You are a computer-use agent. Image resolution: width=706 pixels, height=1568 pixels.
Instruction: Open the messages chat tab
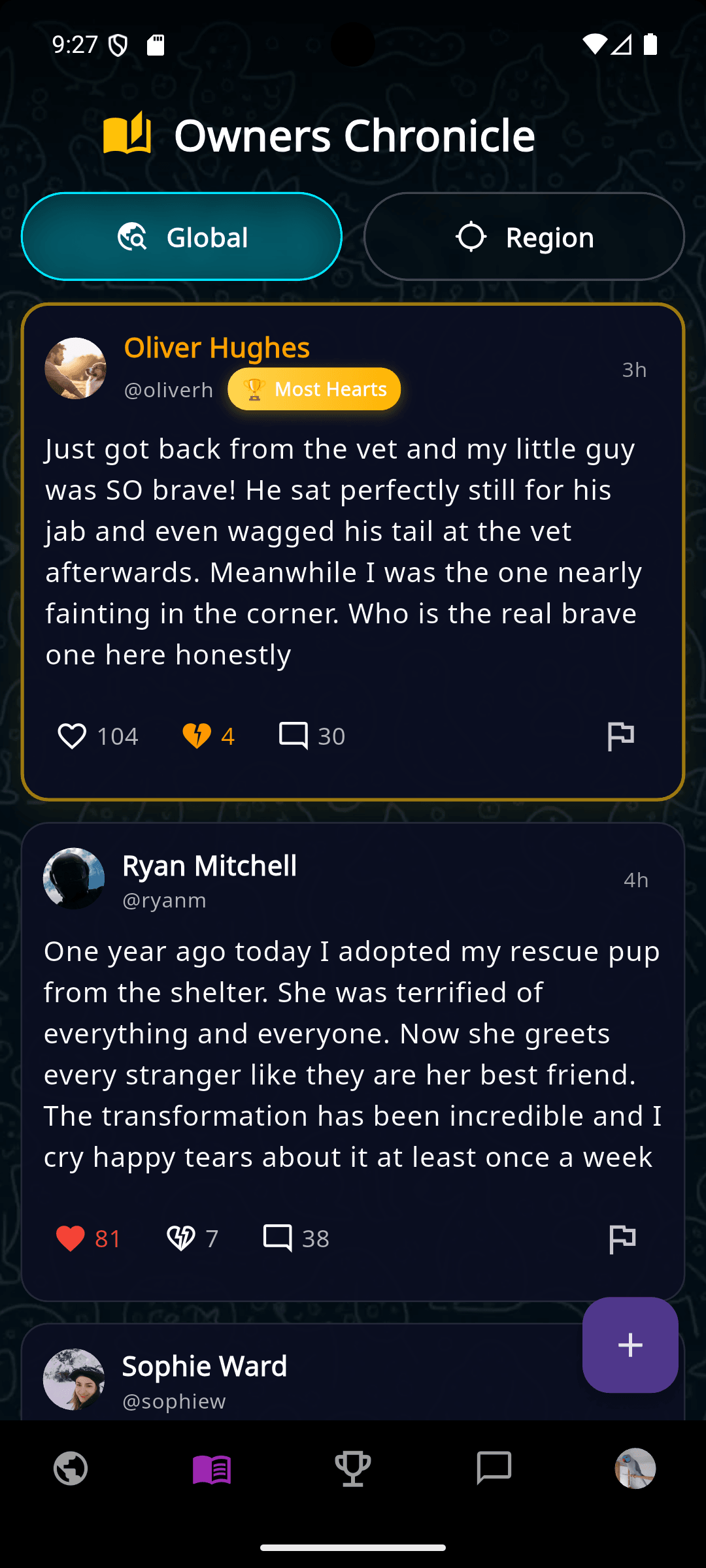coord(494,1469)
